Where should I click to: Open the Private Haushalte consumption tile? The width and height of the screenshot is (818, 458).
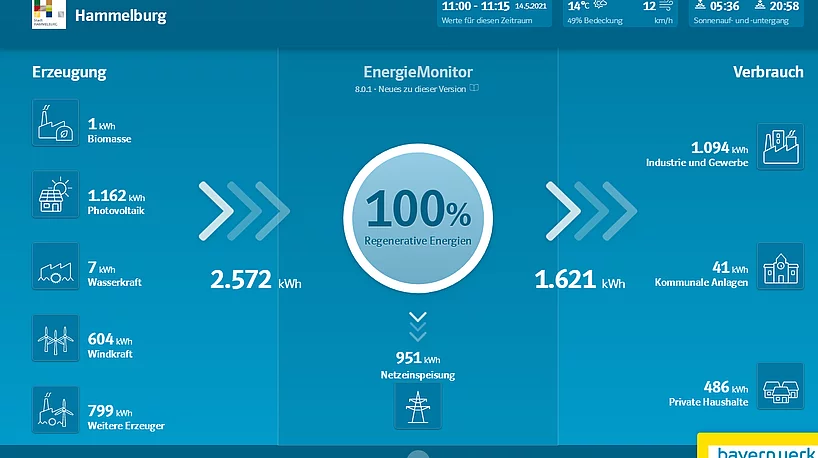pos(780,387)
